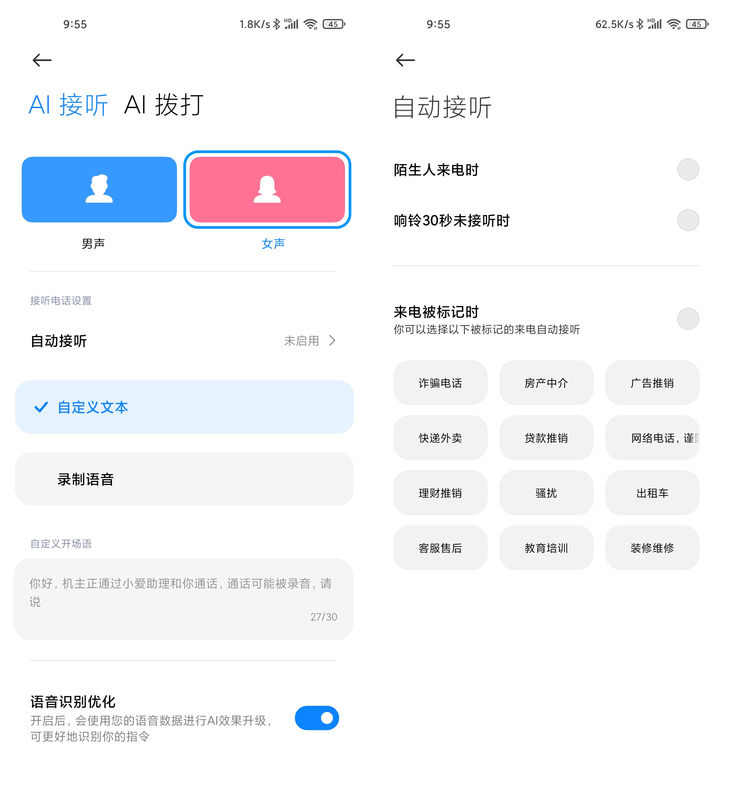
Task: Choose the 录制语音 option
Action: click(184, 479)
